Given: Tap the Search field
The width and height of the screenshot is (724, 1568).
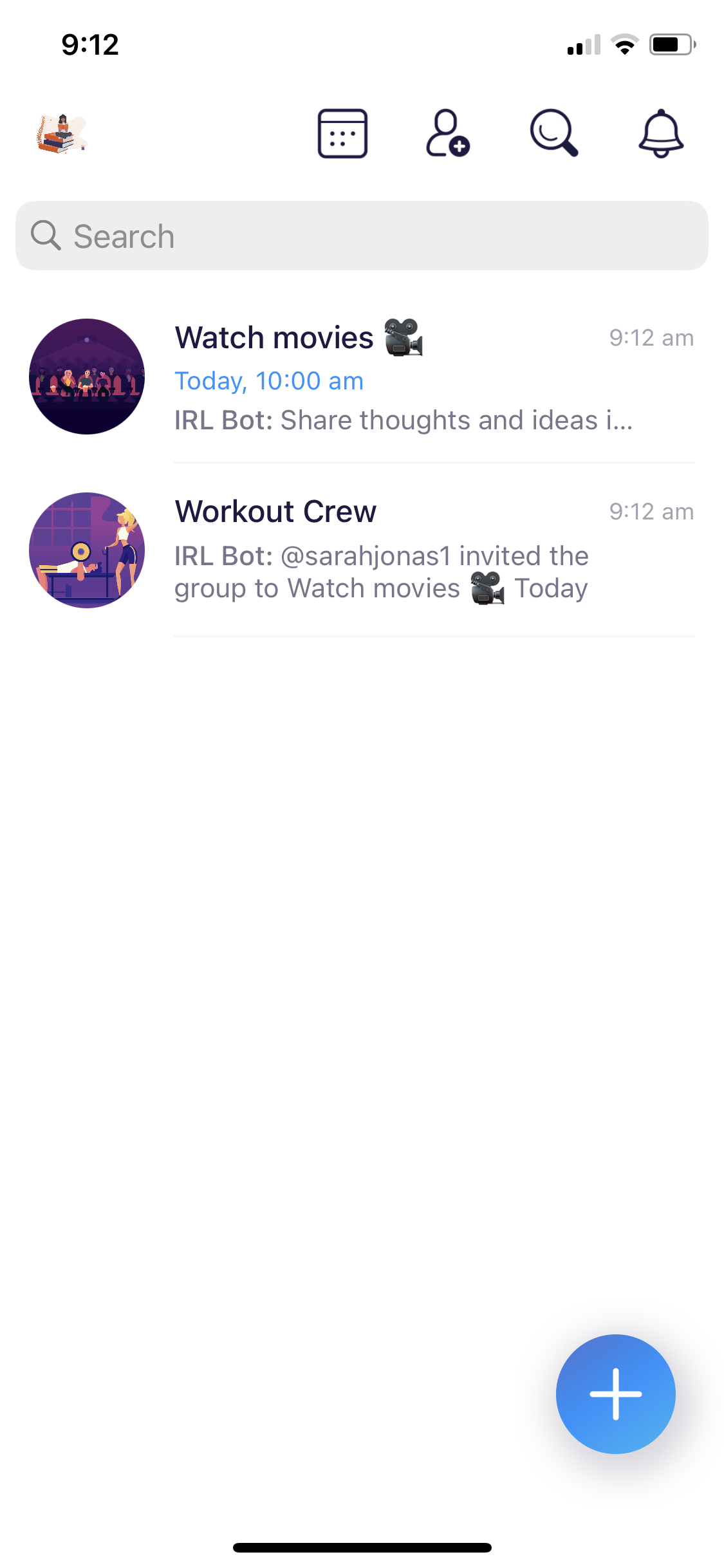Looking at the screenshot, I should (x=362, y=236).
